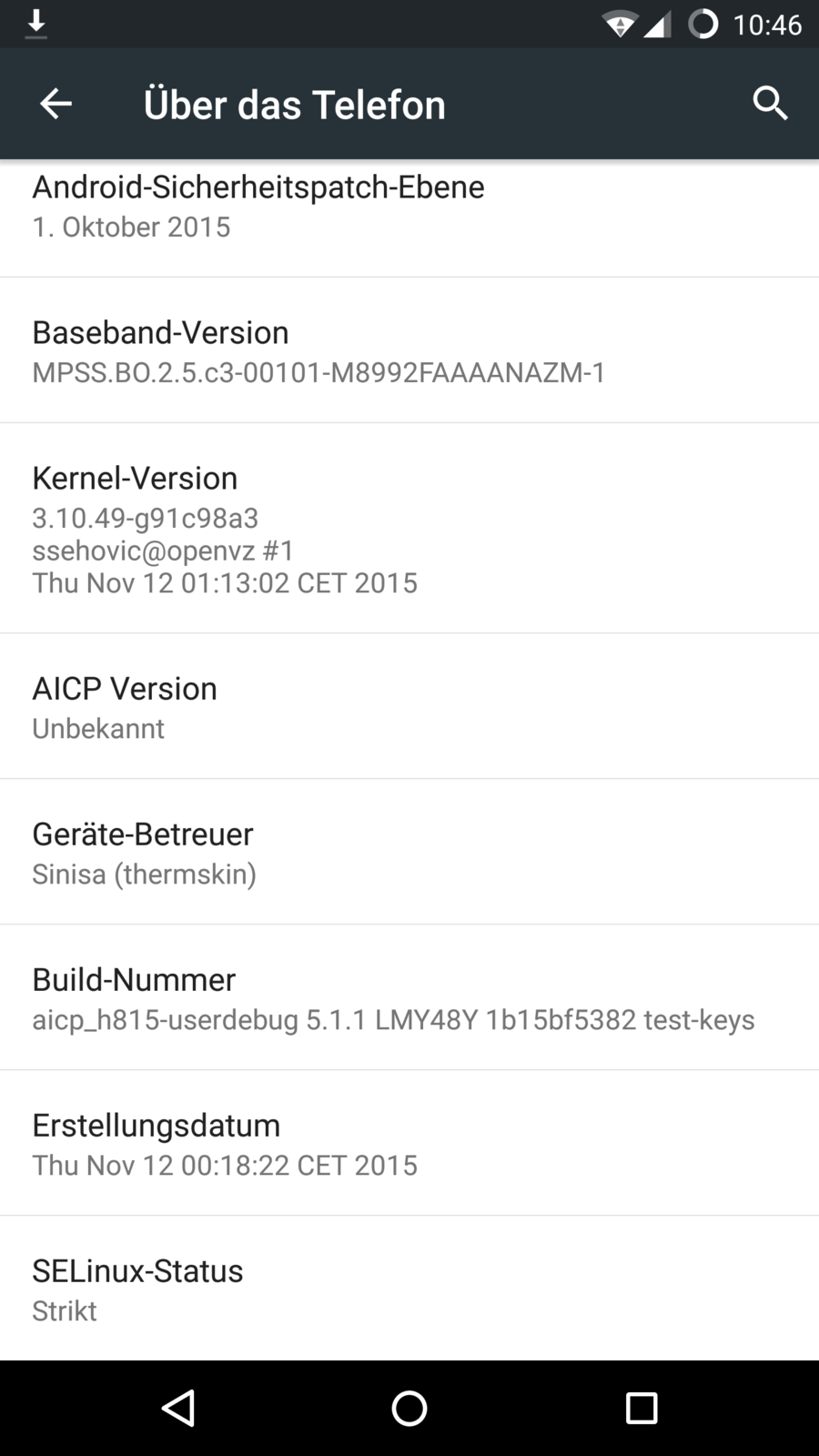This screenshot has height=1456, width=819.
Task: Open the recent apps overview
Action: 642,1409
